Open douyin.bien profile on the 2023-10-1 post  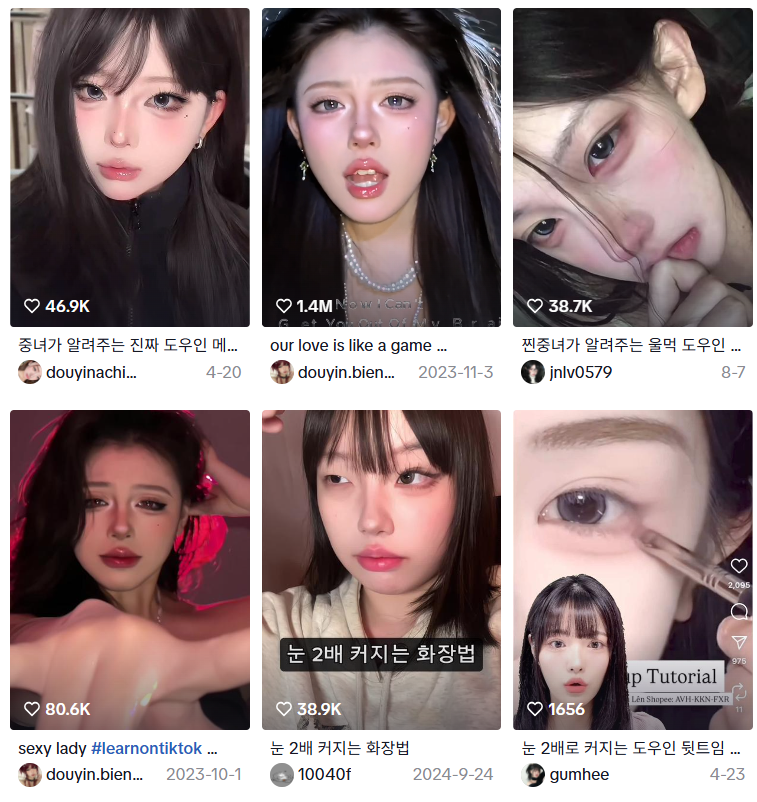94,775
